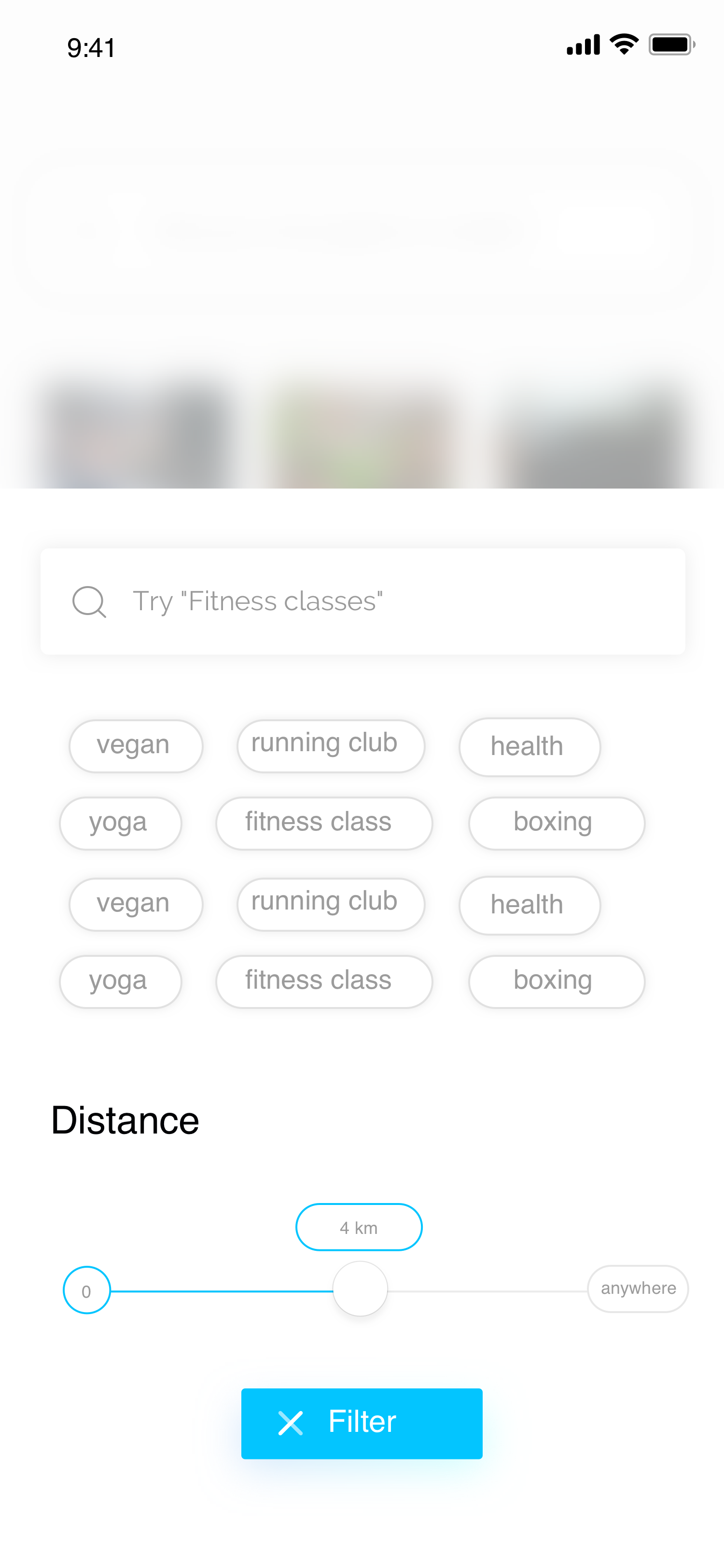
Task: Close the filter panel with Filter button
Action: coord(362,1423)
